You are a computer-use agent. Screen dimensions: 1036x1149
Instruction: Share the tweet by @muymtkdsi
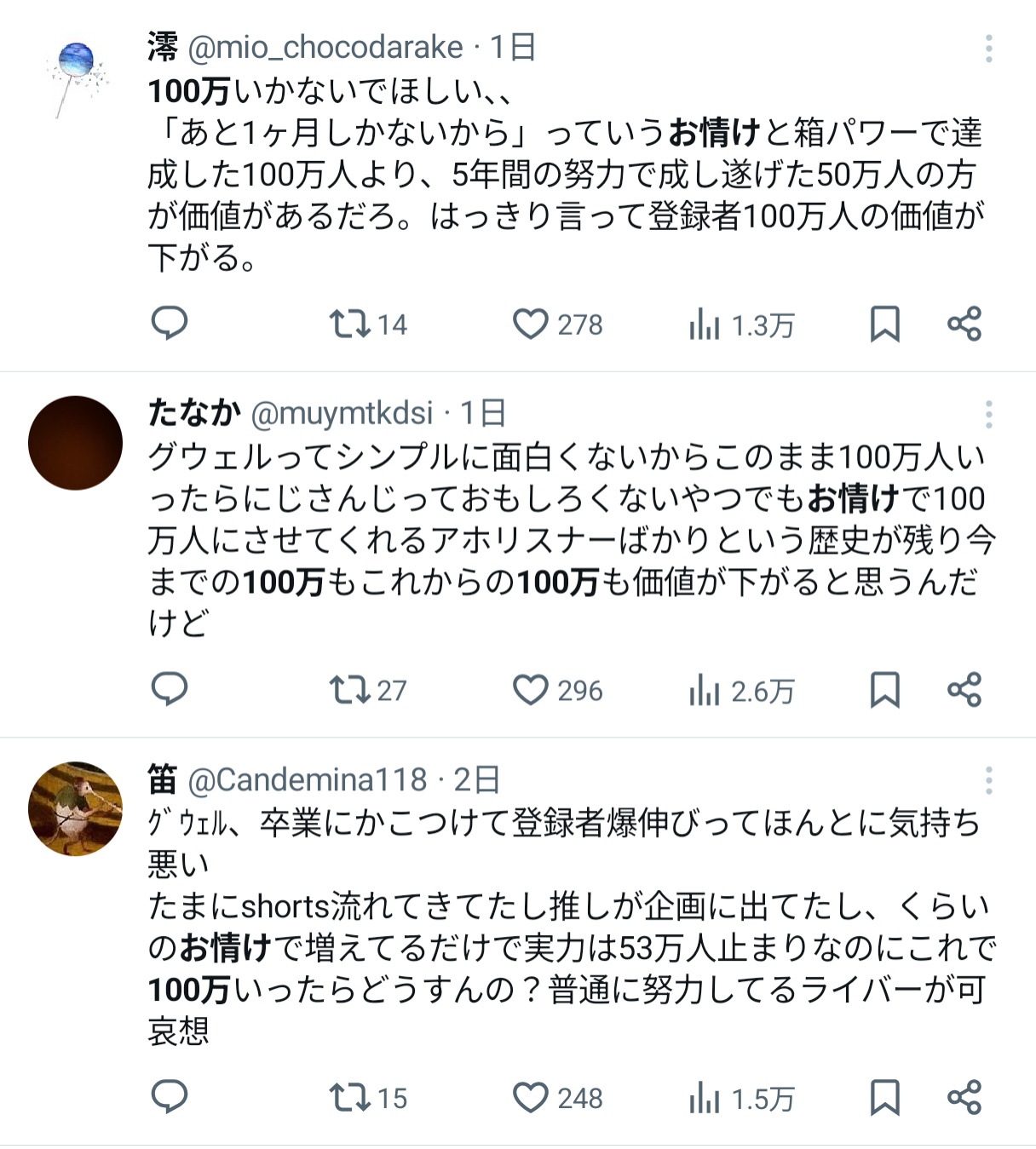pos(964,690)
